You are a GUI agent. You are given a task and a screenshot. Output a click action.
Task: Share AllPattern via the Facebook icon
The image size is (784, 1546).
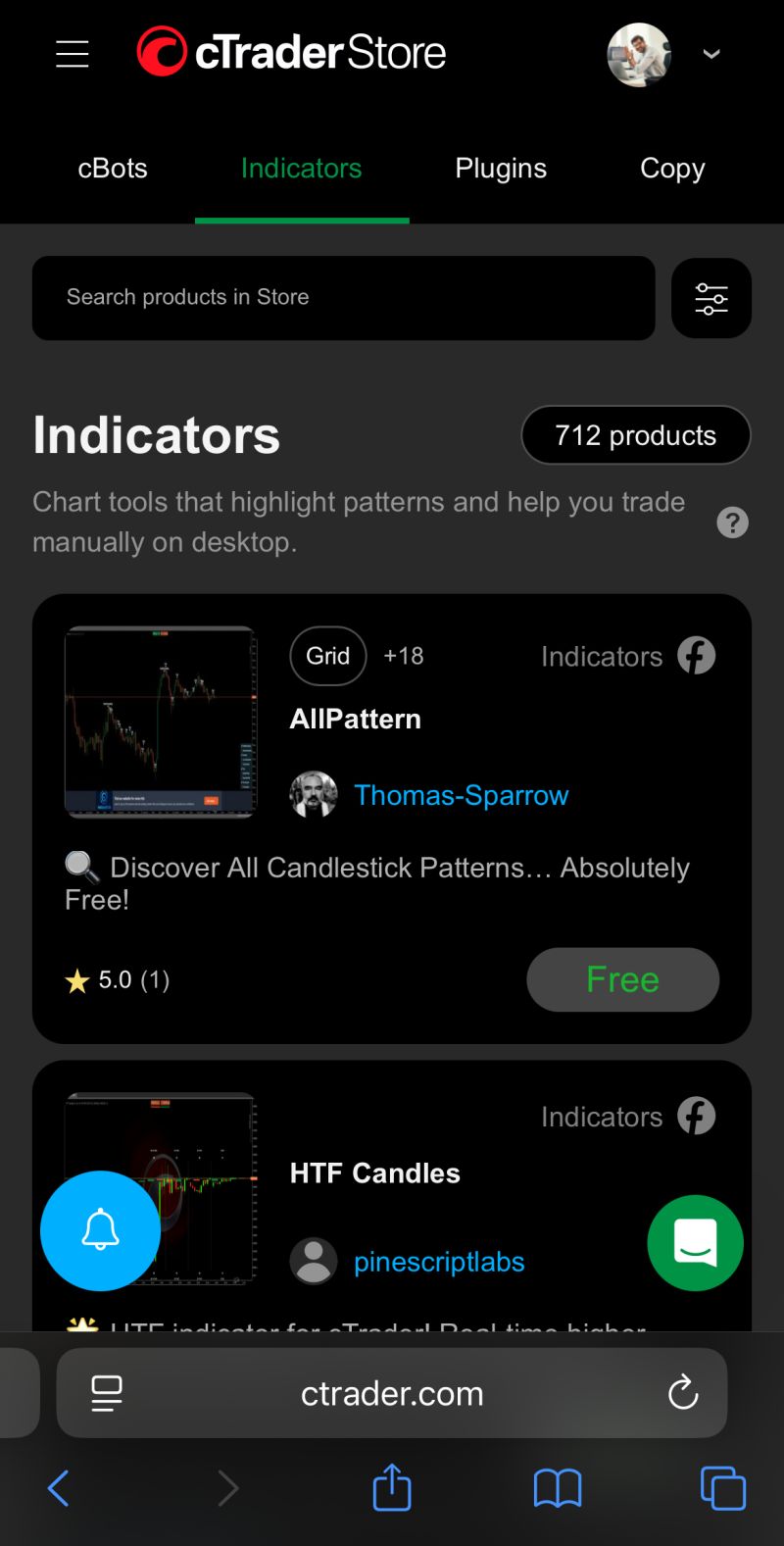pyautogui.click(x=697, y=656)
